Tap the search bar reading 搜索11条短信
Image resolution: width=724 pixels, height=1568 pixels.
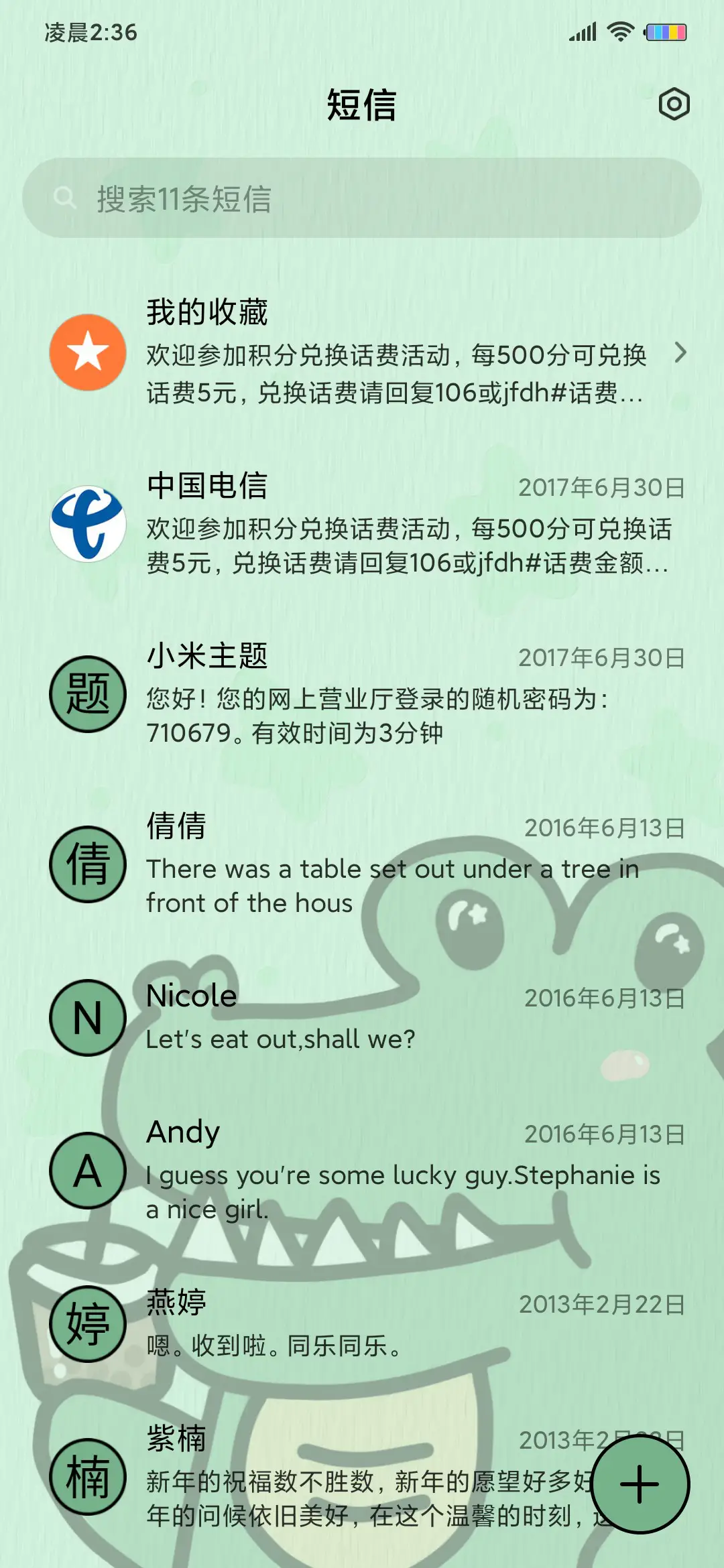click(362, 198)
